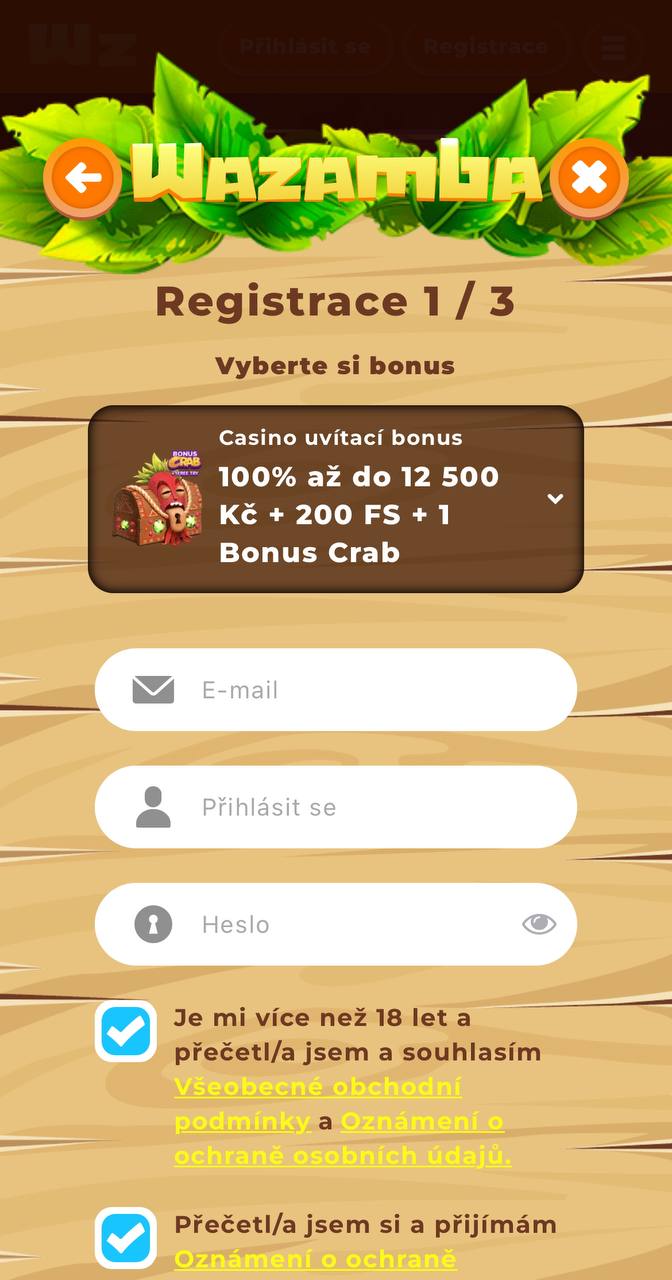
Task: Expand the casino welcome bonus dropdown
Action: 336,499
